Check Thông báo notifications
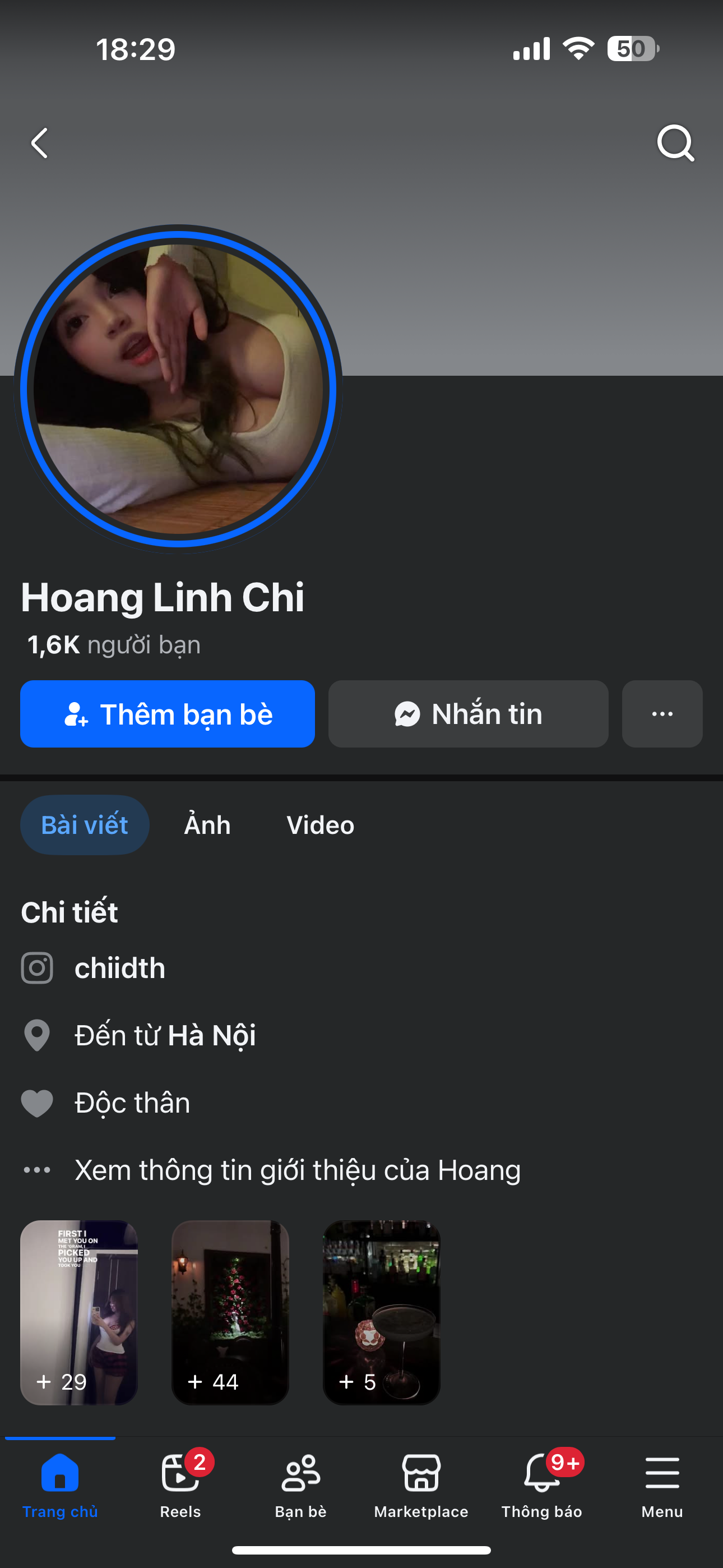The width and height of the screenshot is (723, 1568). point(541,1484)
